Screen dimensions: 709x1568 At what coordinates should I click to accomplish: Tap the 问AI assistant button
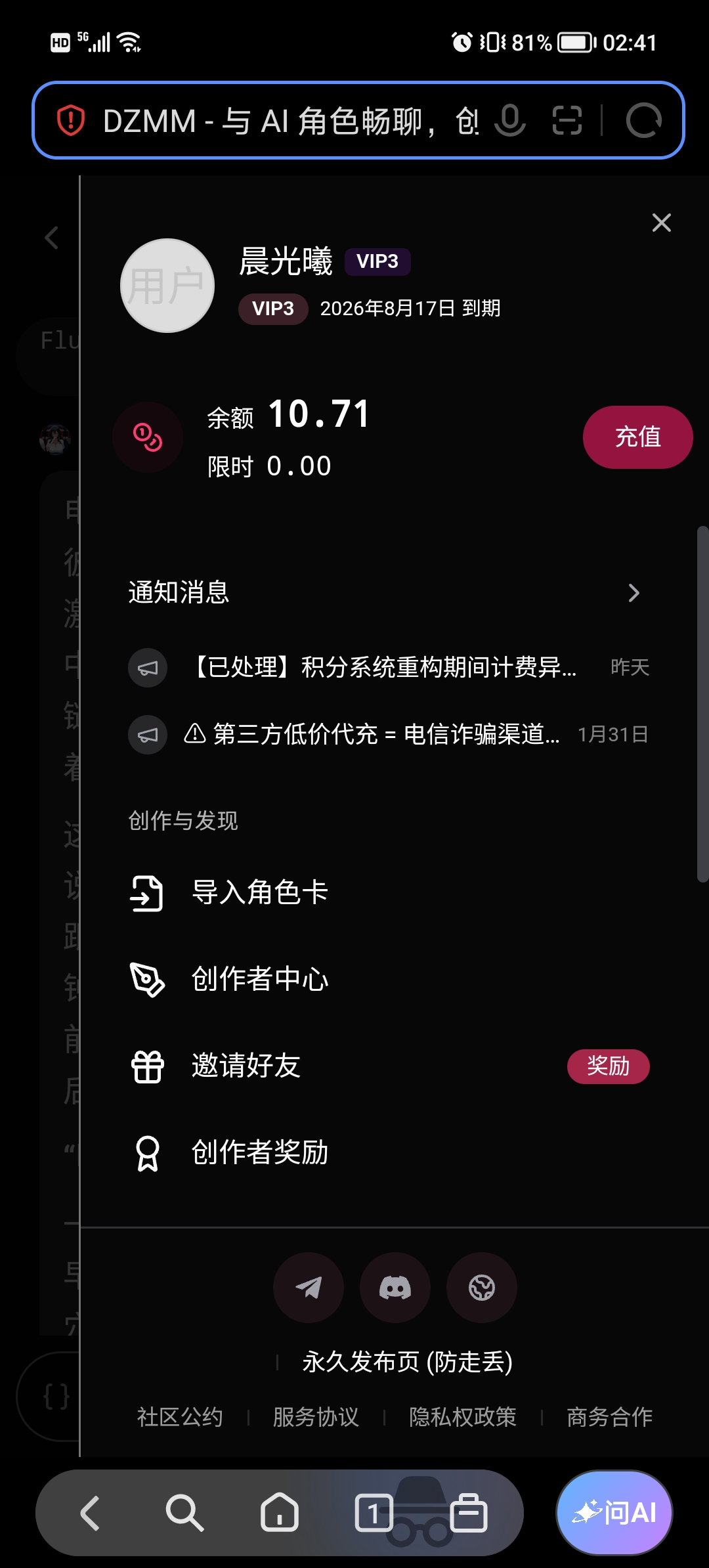[614, 1513]
